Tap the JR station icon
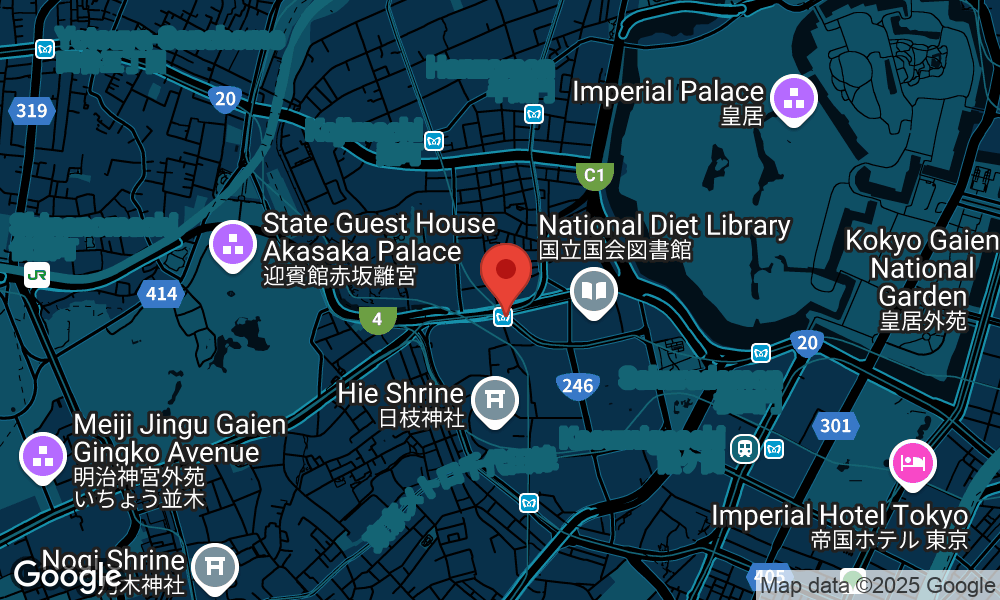 point(37,275)
